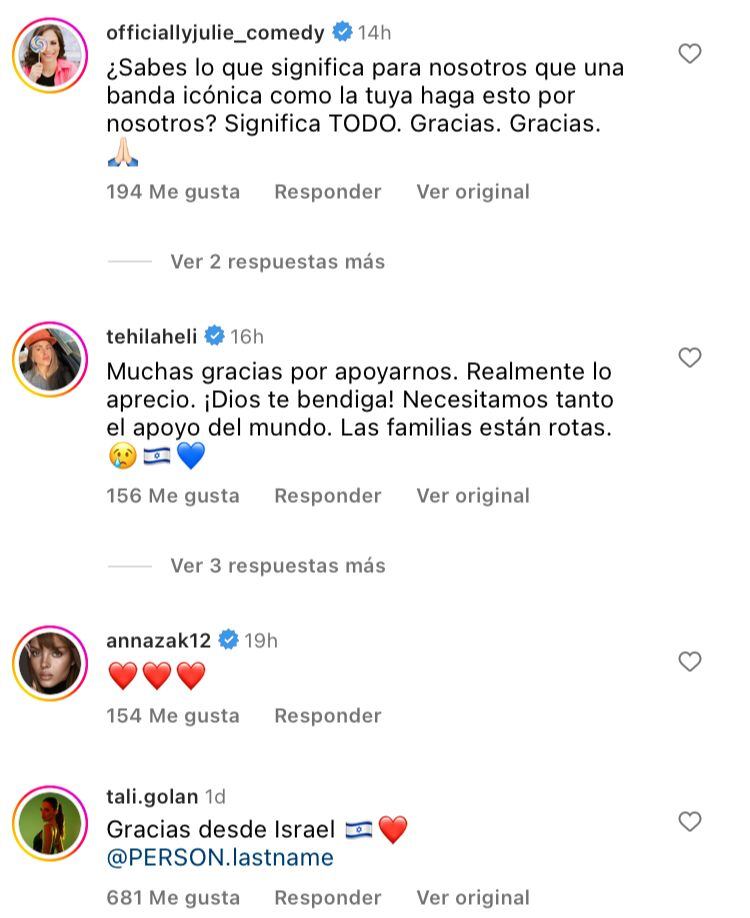Show 3 more replies under tehilaheli
Viewport: 750px width, 918px height.
pyautogui.click(x=277, y=566)
